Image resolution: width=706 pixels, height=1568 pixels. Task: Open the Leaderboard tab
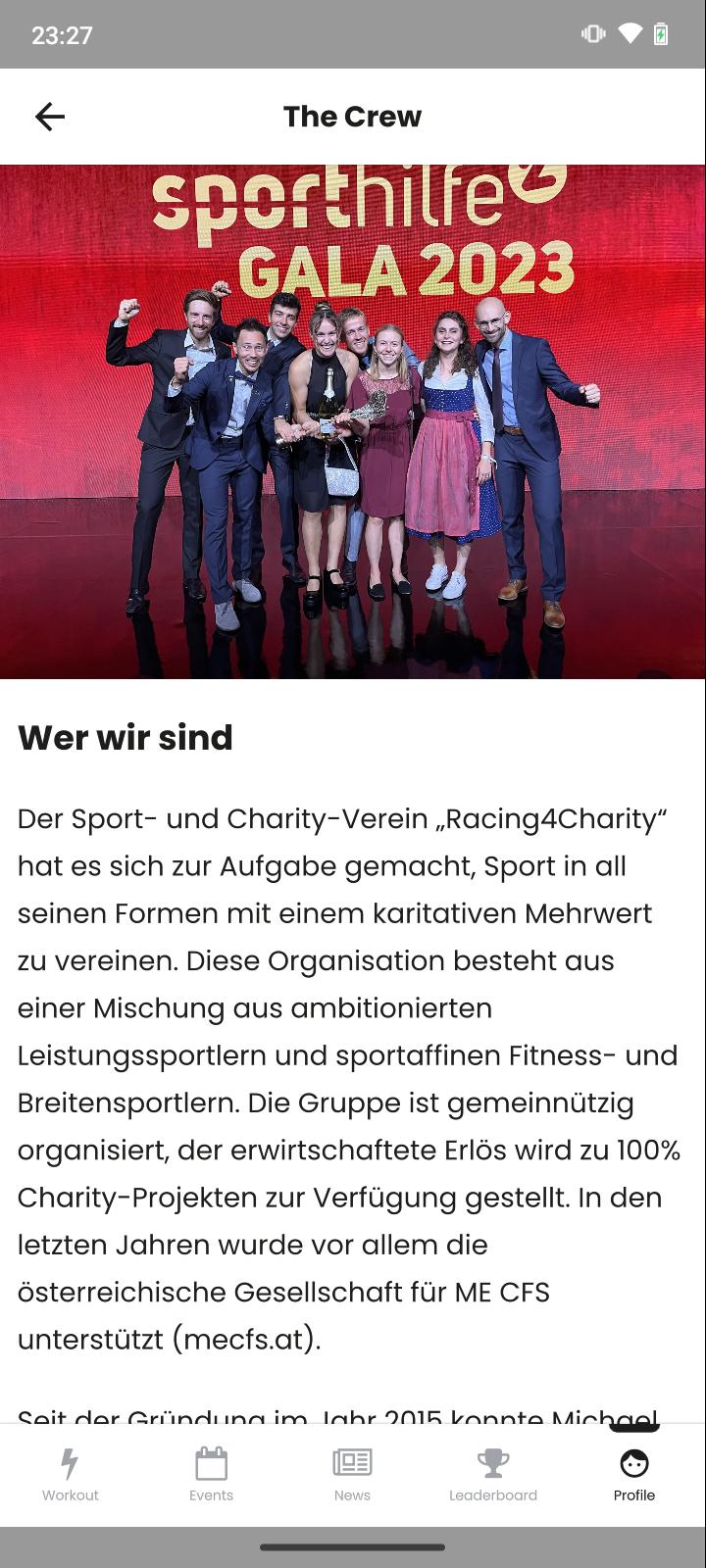[x=493, y=1475]
